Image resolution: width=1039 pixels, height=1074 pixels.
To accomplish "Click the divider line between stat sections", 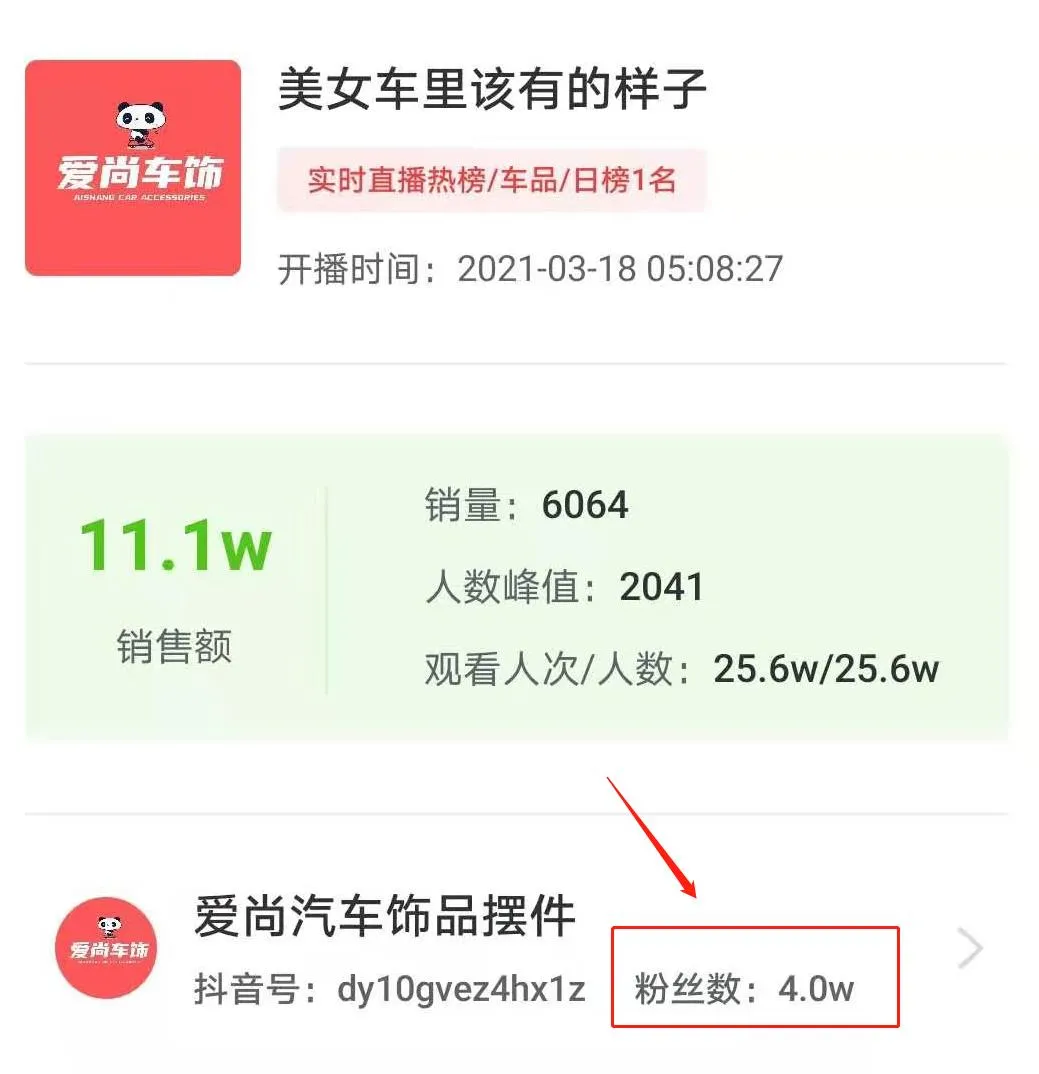I will (x=327, y=588).
